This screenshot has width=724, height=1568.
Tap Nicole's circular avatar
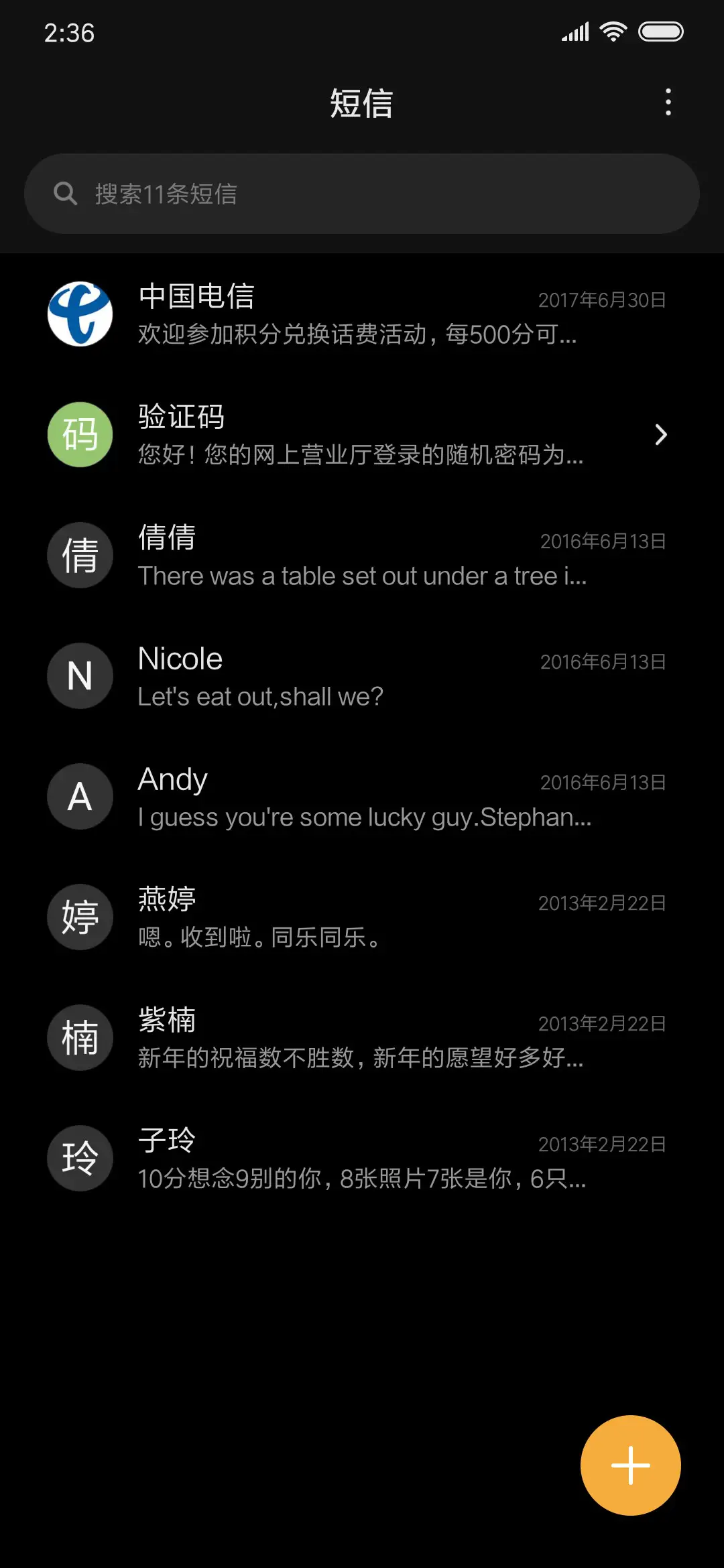pos(80,676)
